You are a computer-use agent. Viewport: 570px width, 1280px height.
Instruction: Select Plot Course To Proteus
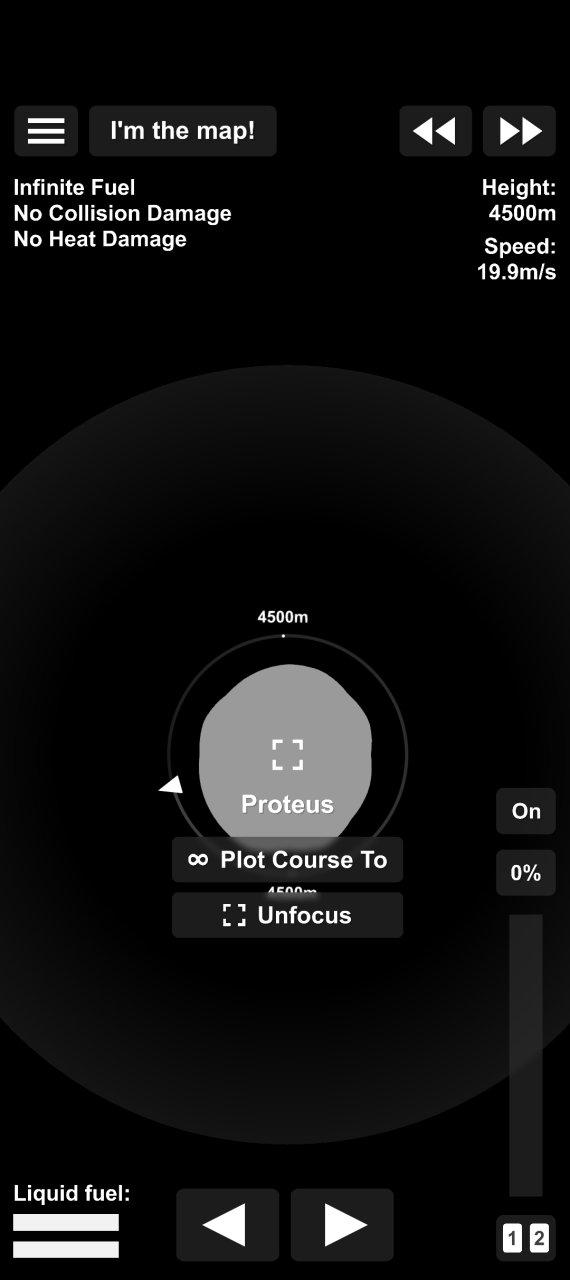tap(287, 860)
